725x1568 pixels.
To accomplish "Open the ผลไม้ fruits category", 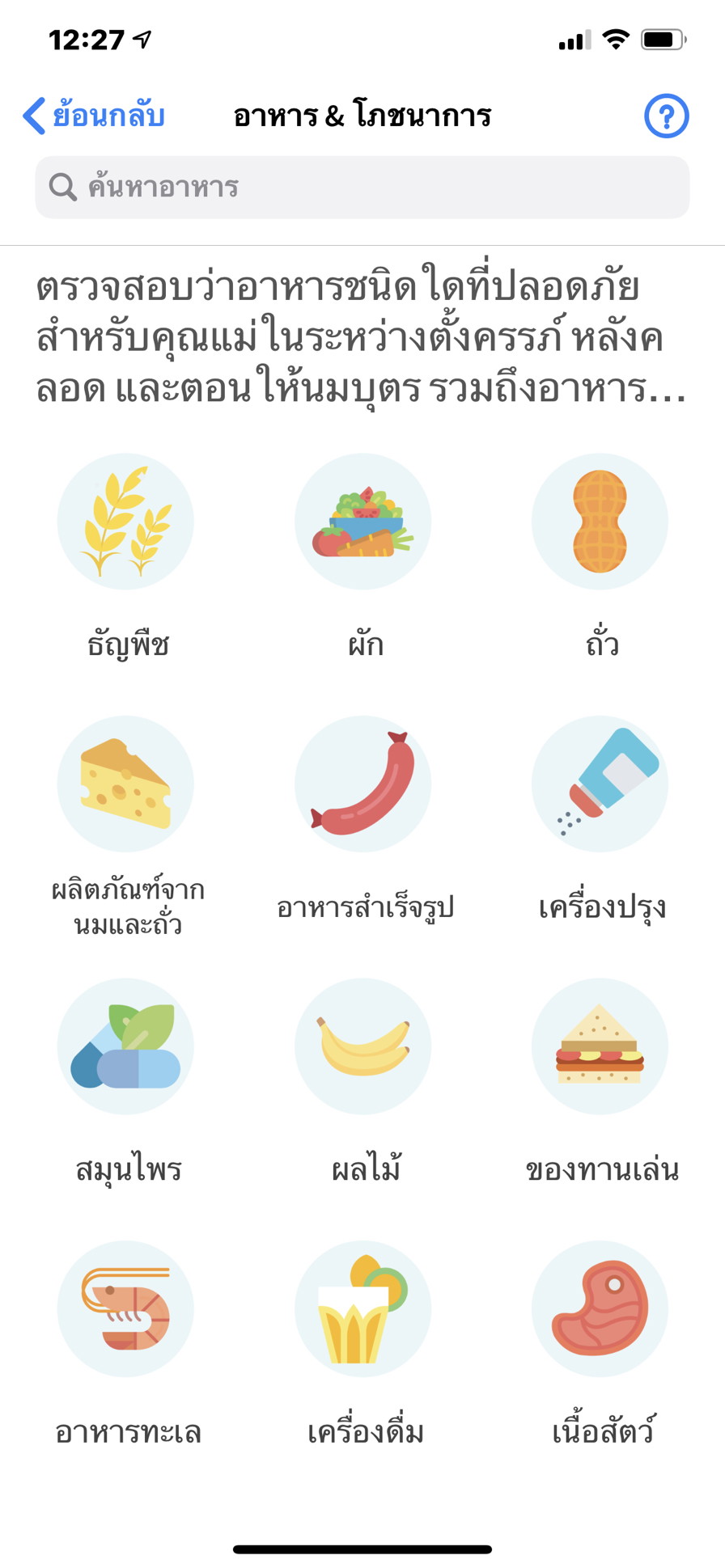I will coord(362,1046).
